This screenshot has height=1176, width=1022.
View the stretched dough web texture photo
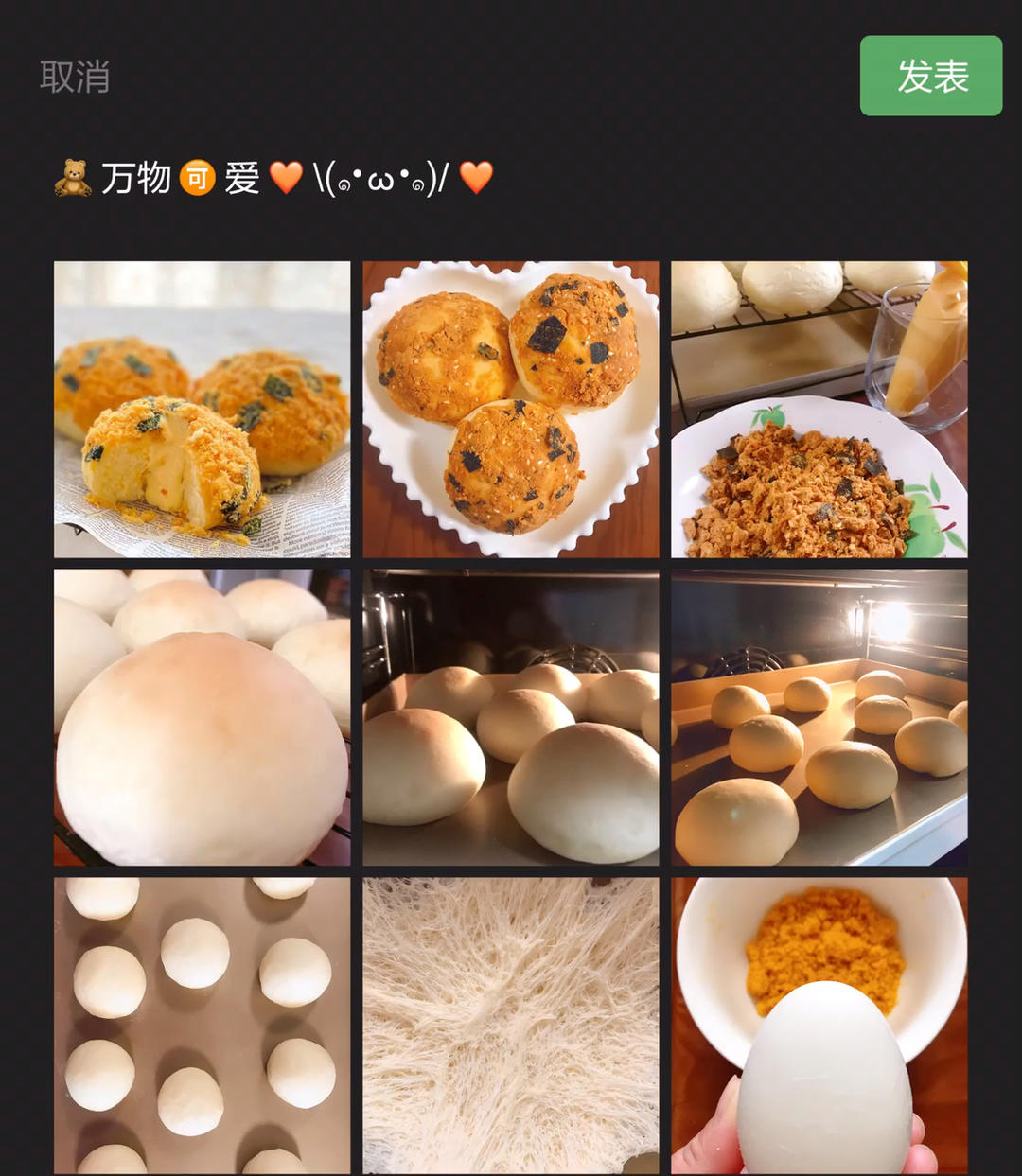511,1026
